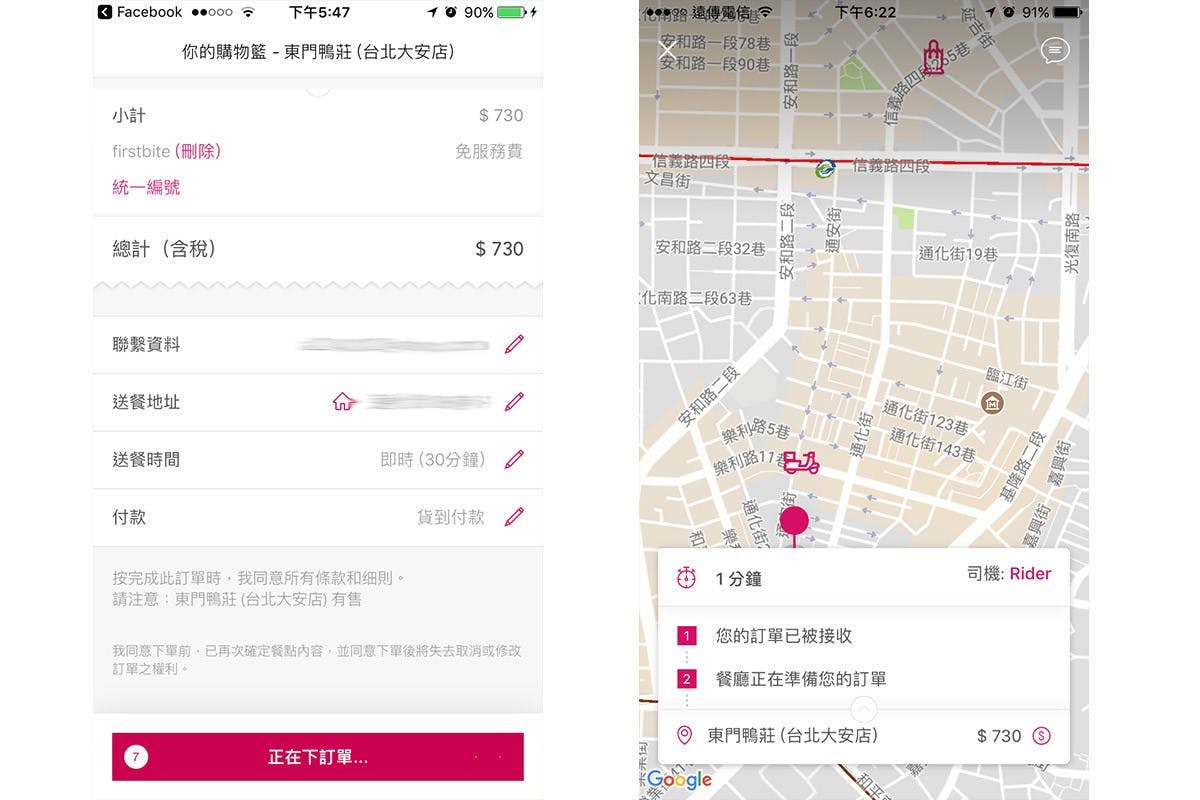The width and height of the screenshot is (1200, 800).
Task: Tap the 正在下訂單 order button
Action: click(318, 757)
